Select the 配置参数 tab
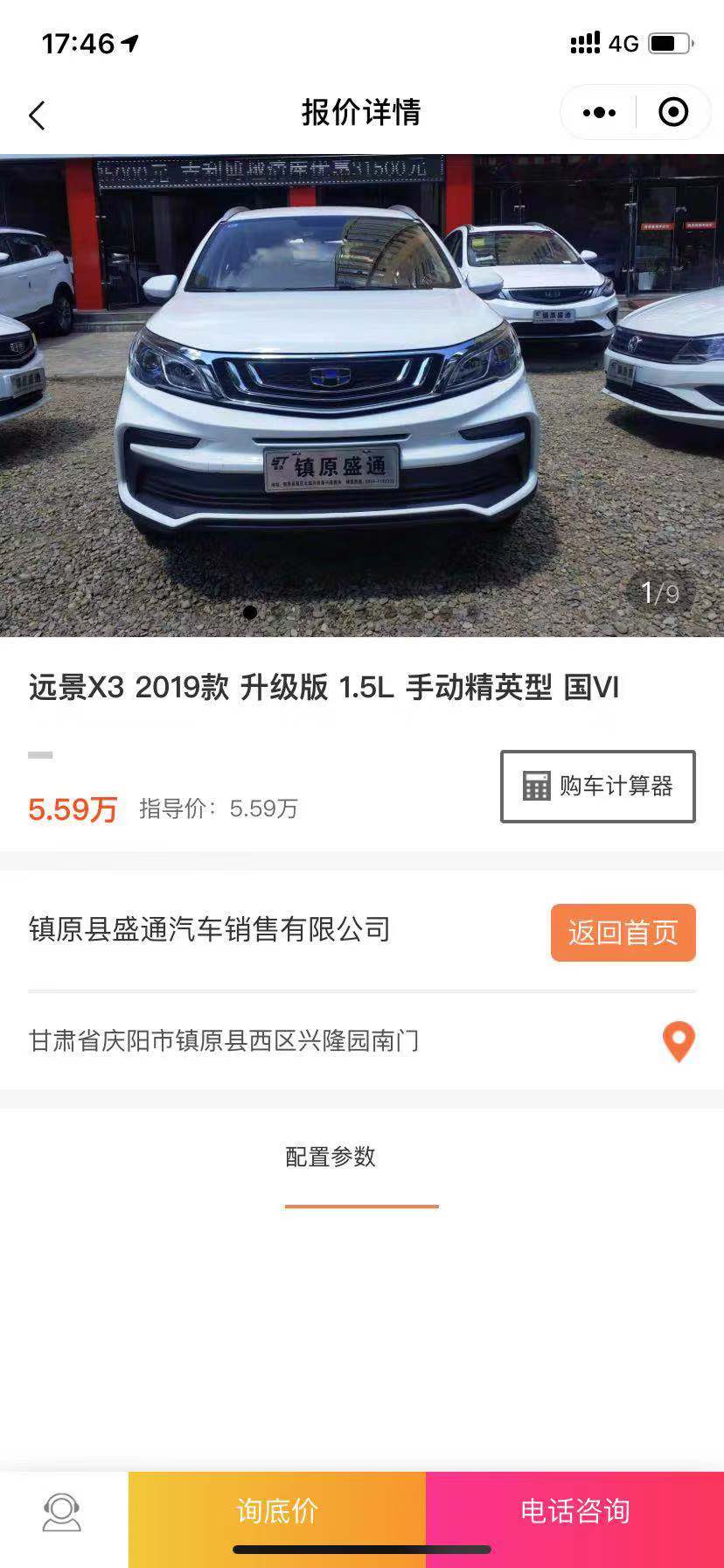 331,1157
